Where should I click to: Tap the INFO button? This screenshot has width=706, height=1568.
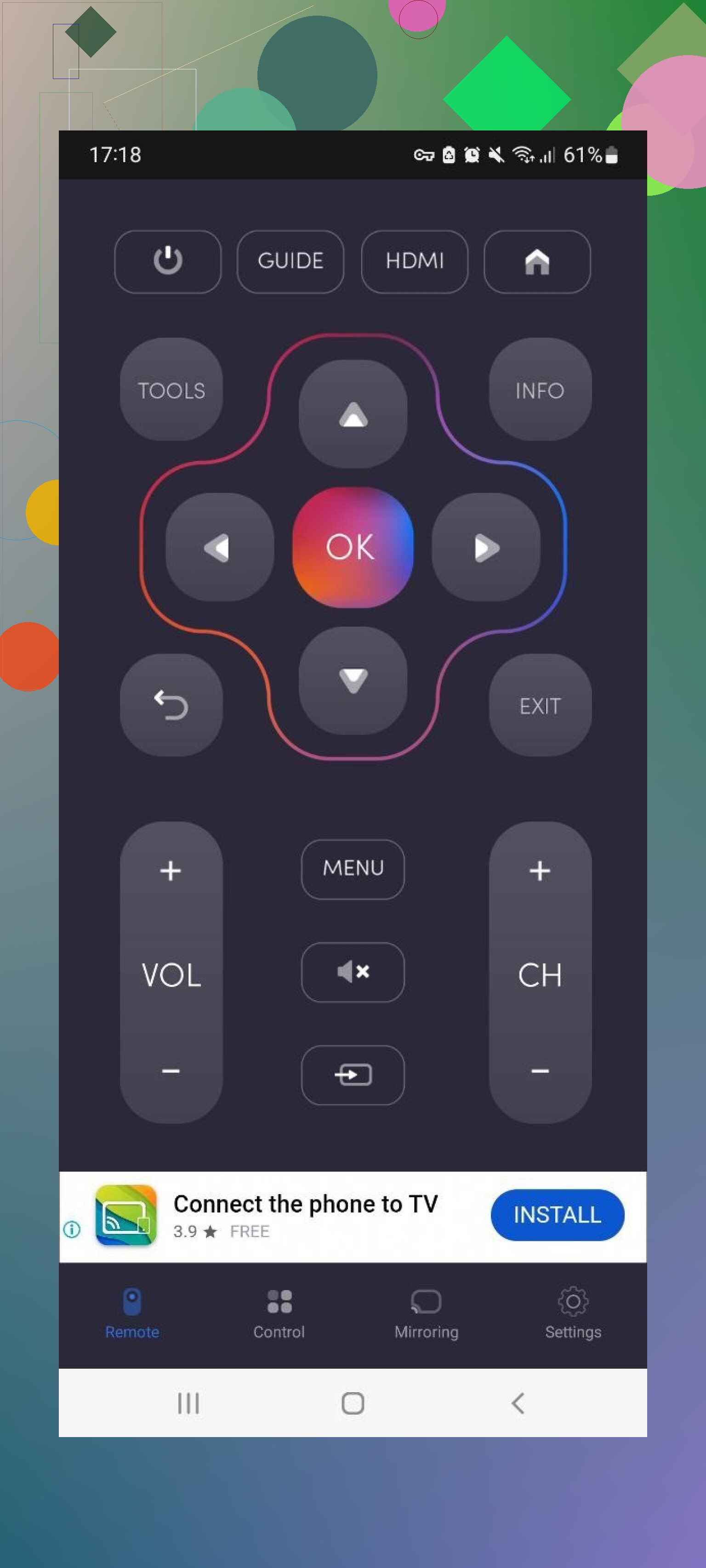540,390
